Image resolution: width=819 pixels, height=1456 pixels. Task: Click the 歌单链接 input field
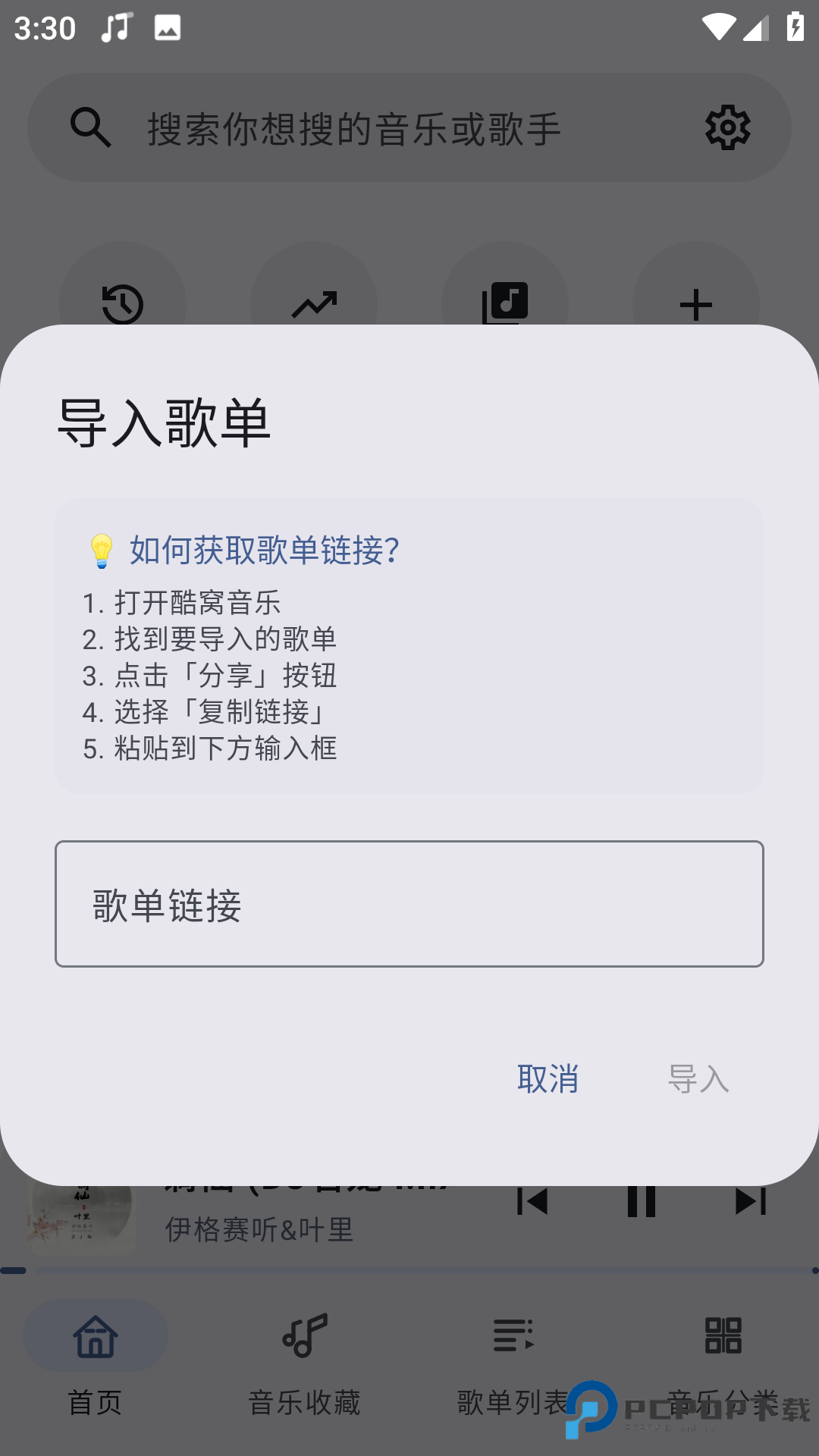[409, 902]
